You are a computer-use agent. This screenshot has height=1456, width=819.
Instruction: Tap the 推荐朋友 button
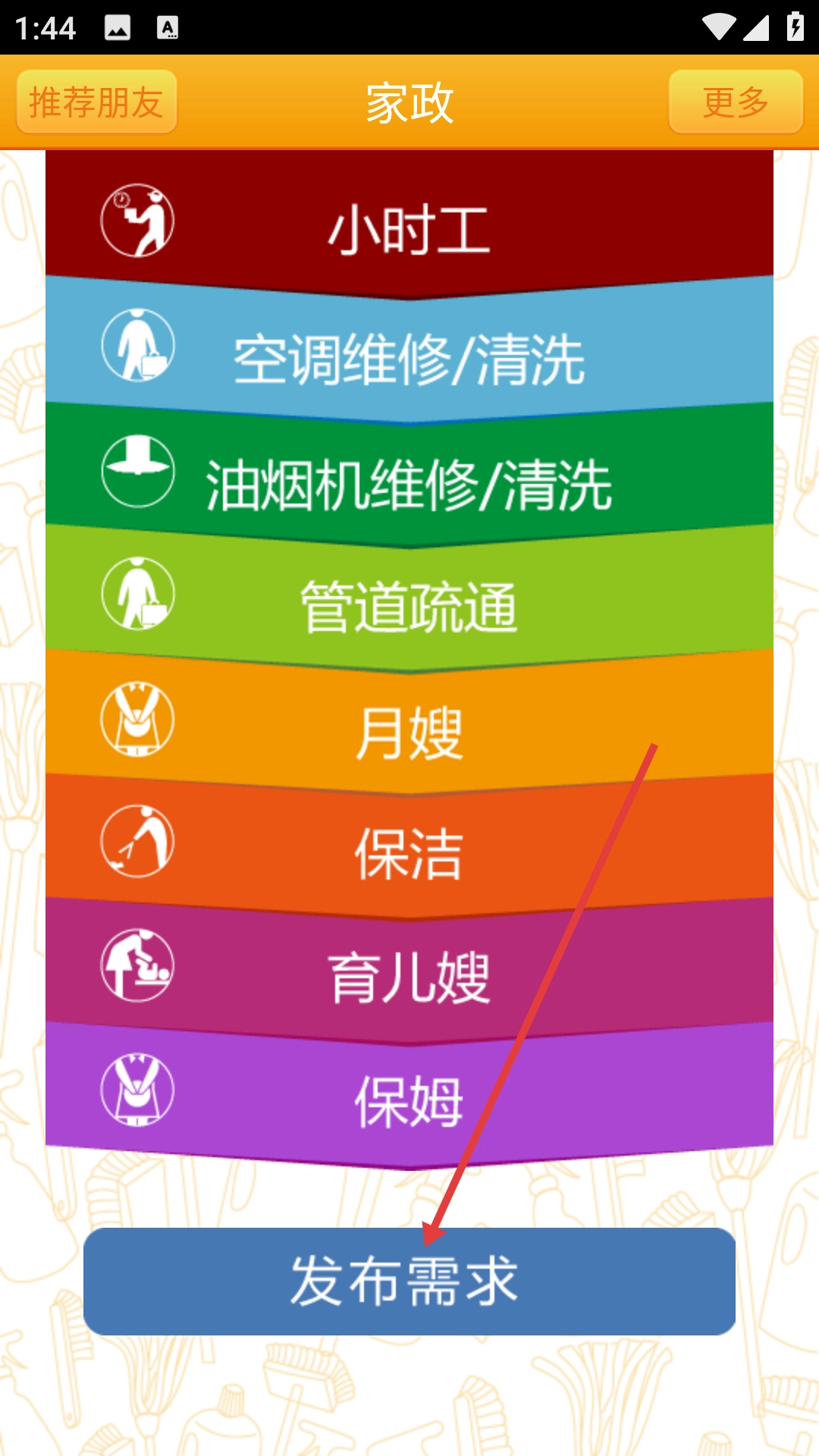96,102
